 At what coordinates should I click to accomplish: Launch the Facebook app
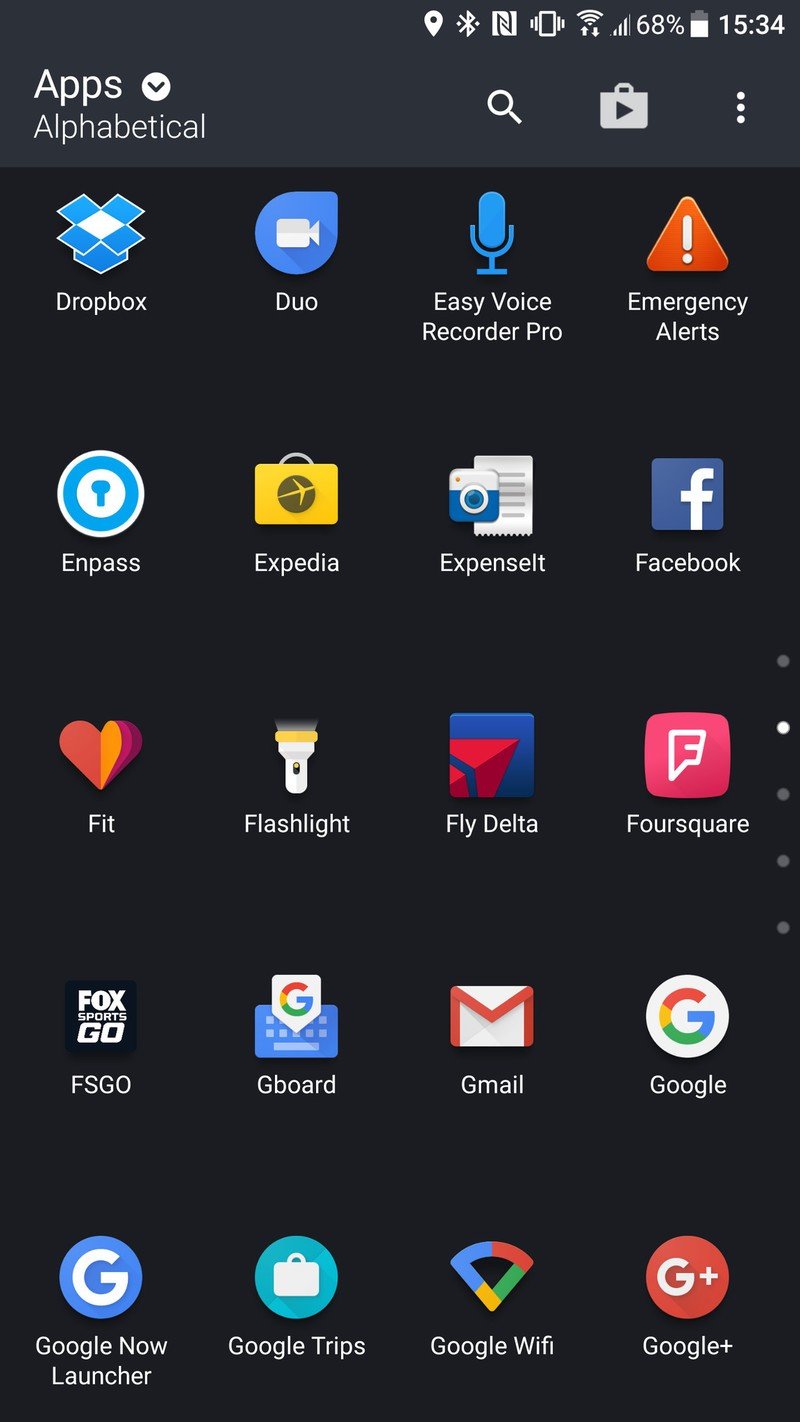click(687, 495)
